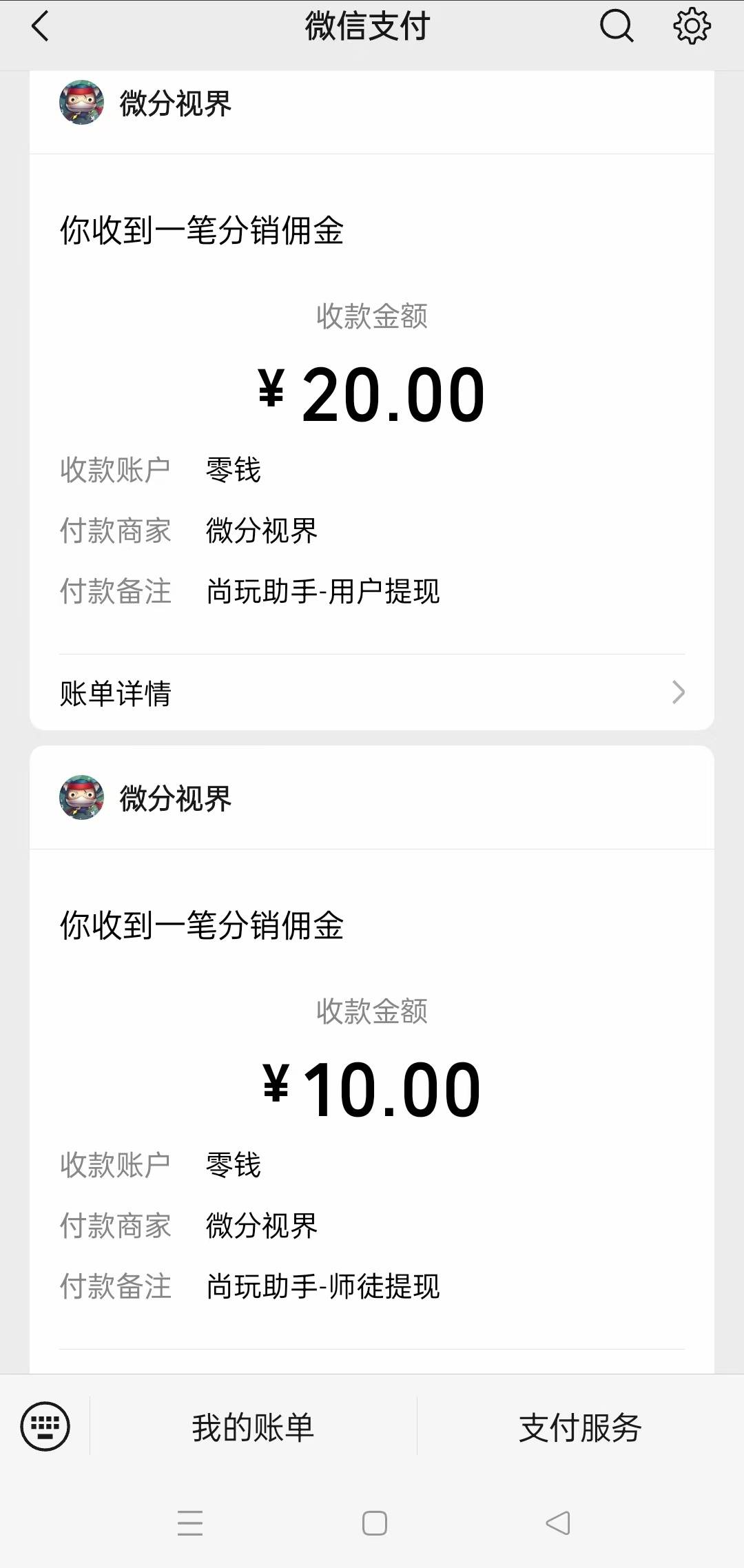Open 支付服务 menu

click(x=580, y=1427)
